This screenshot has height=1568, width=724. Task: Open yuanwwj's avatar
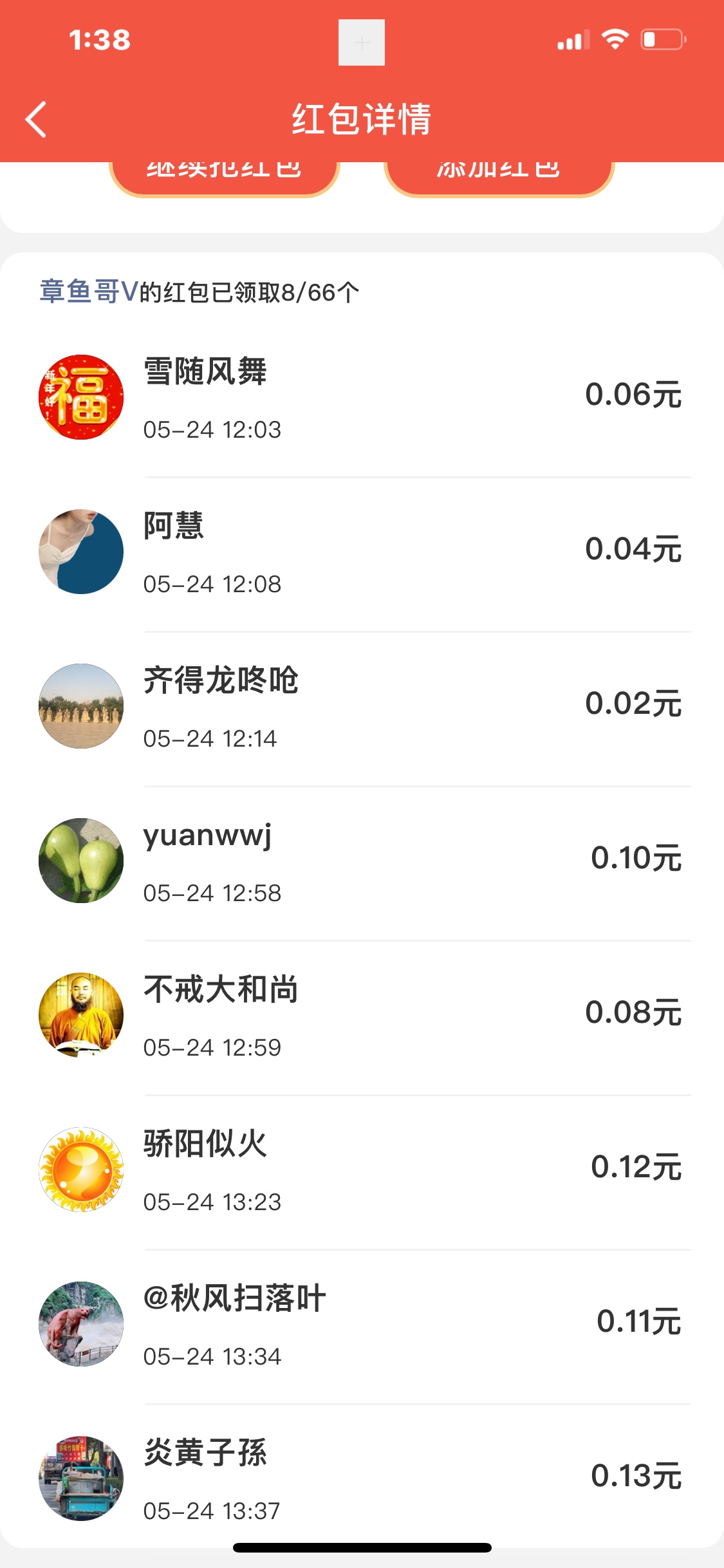click(81, 861)
